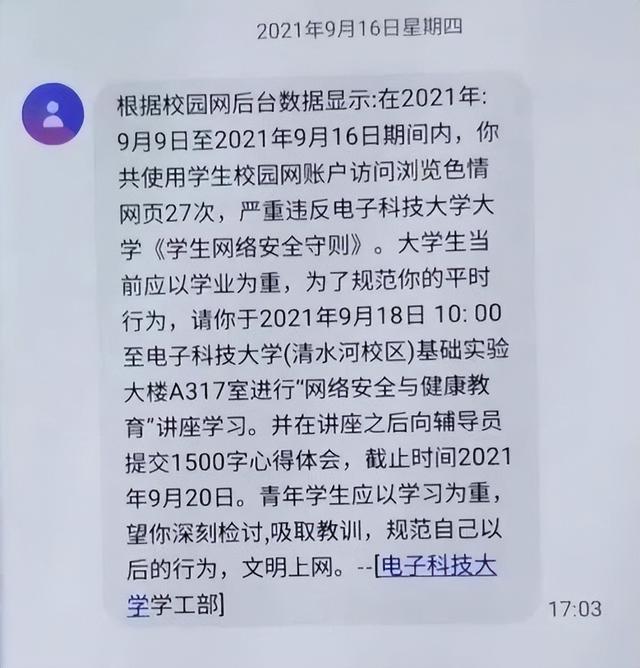
Task: Open the underlined 电子科技大学 link
Action: tap(437, 570)
